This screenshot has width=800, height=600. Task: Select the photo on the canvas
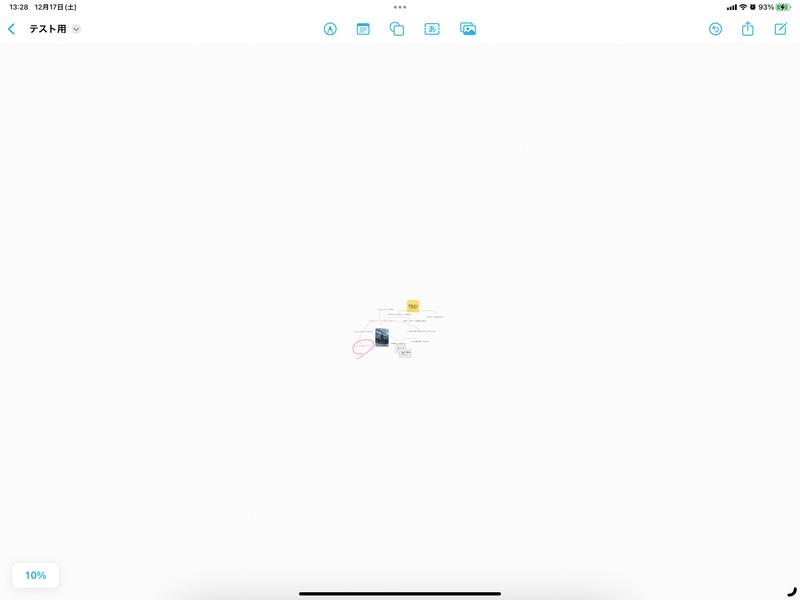[x=382, y=337]
